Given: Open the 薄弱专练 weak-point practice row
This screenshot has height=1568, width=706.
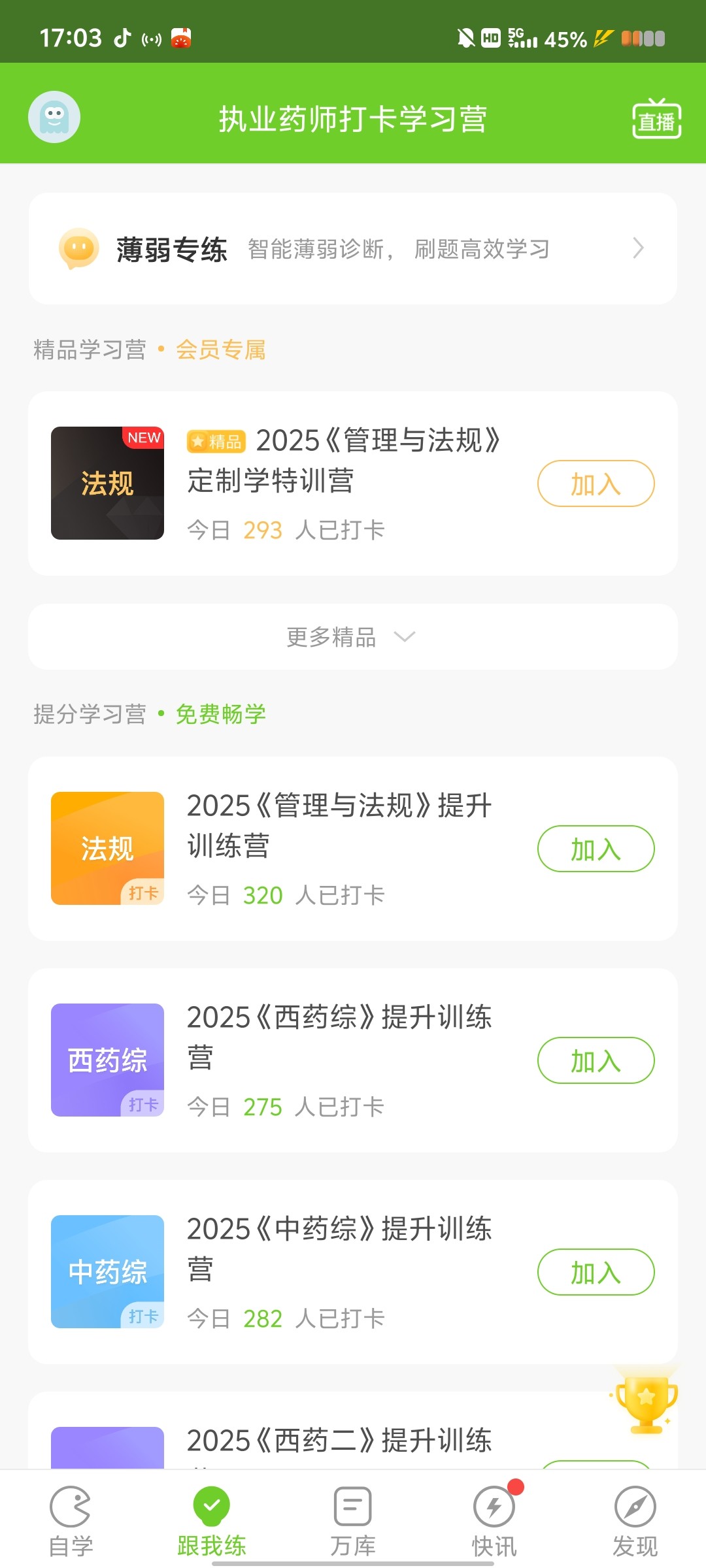Looking at the screenshot, I should (353, 248).
